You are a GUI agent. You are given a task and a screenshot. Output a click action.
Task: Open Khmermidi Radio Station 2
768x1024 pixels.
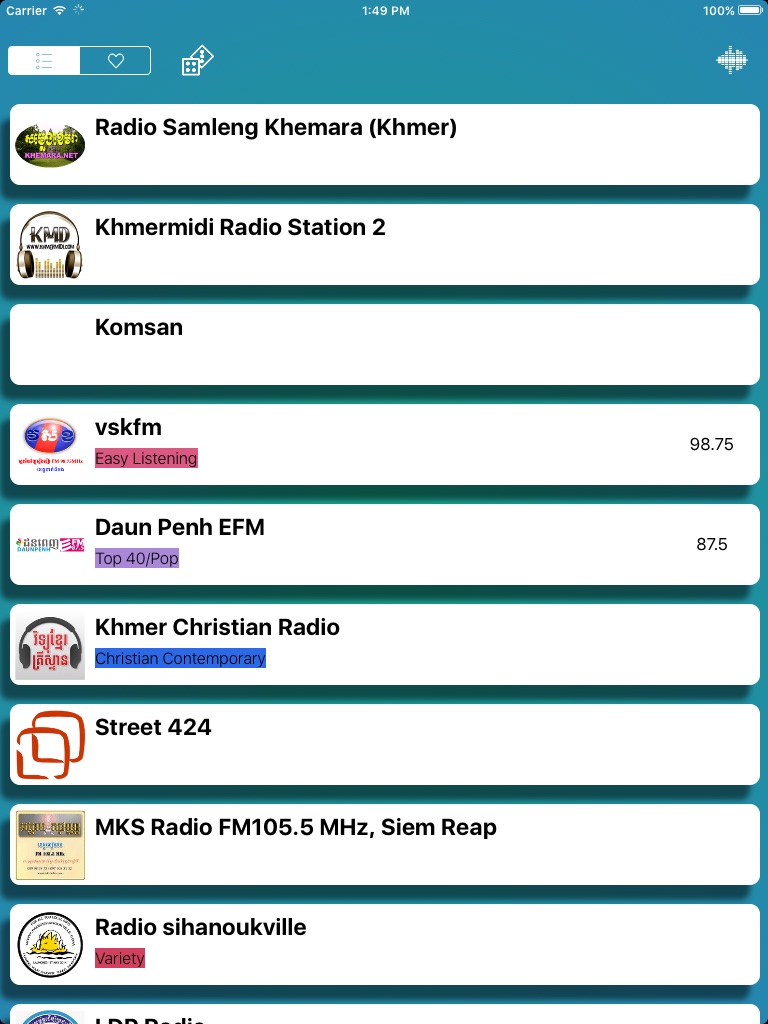[385, 244]
